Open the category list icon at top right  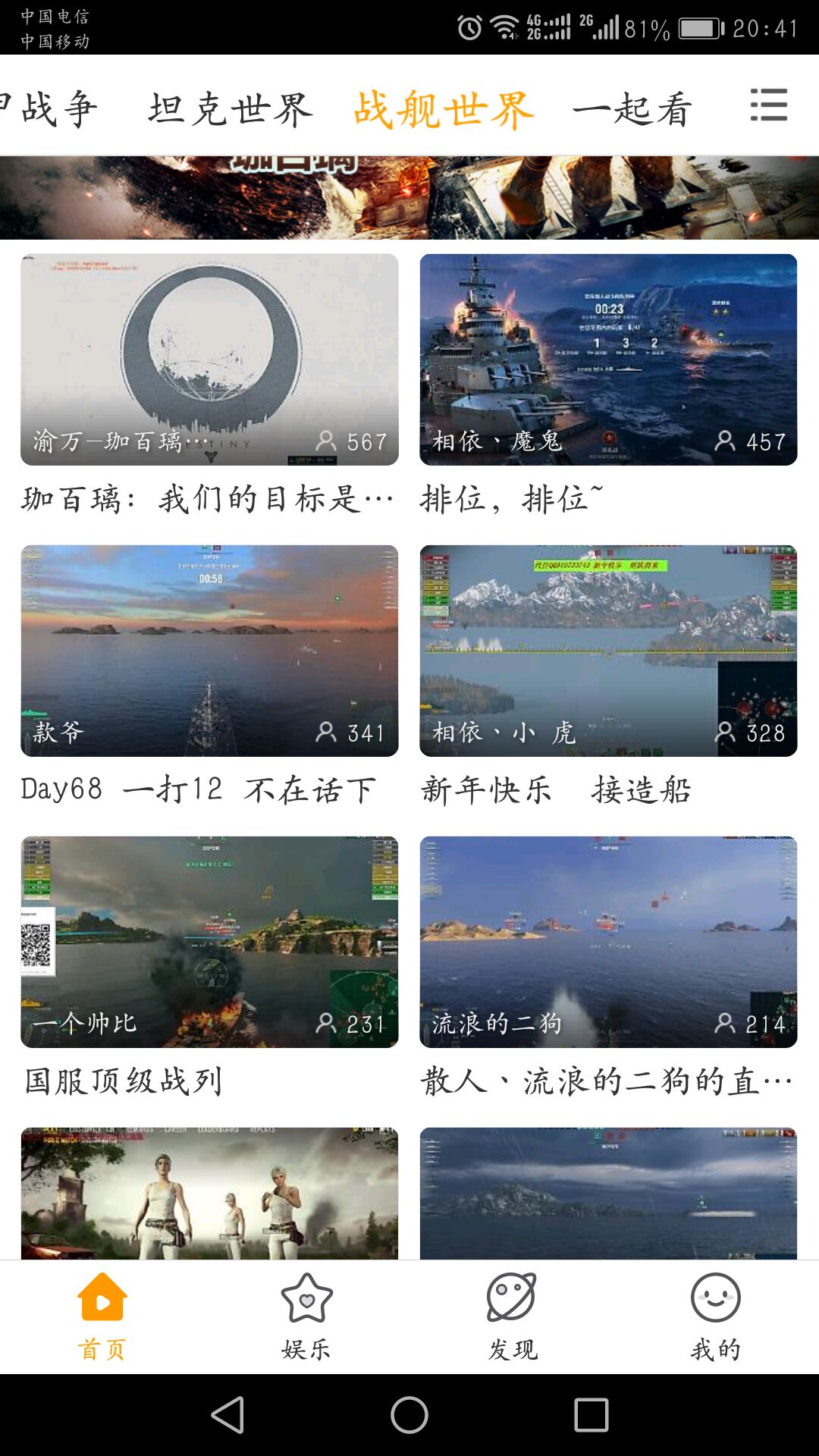tap(767, 108)
